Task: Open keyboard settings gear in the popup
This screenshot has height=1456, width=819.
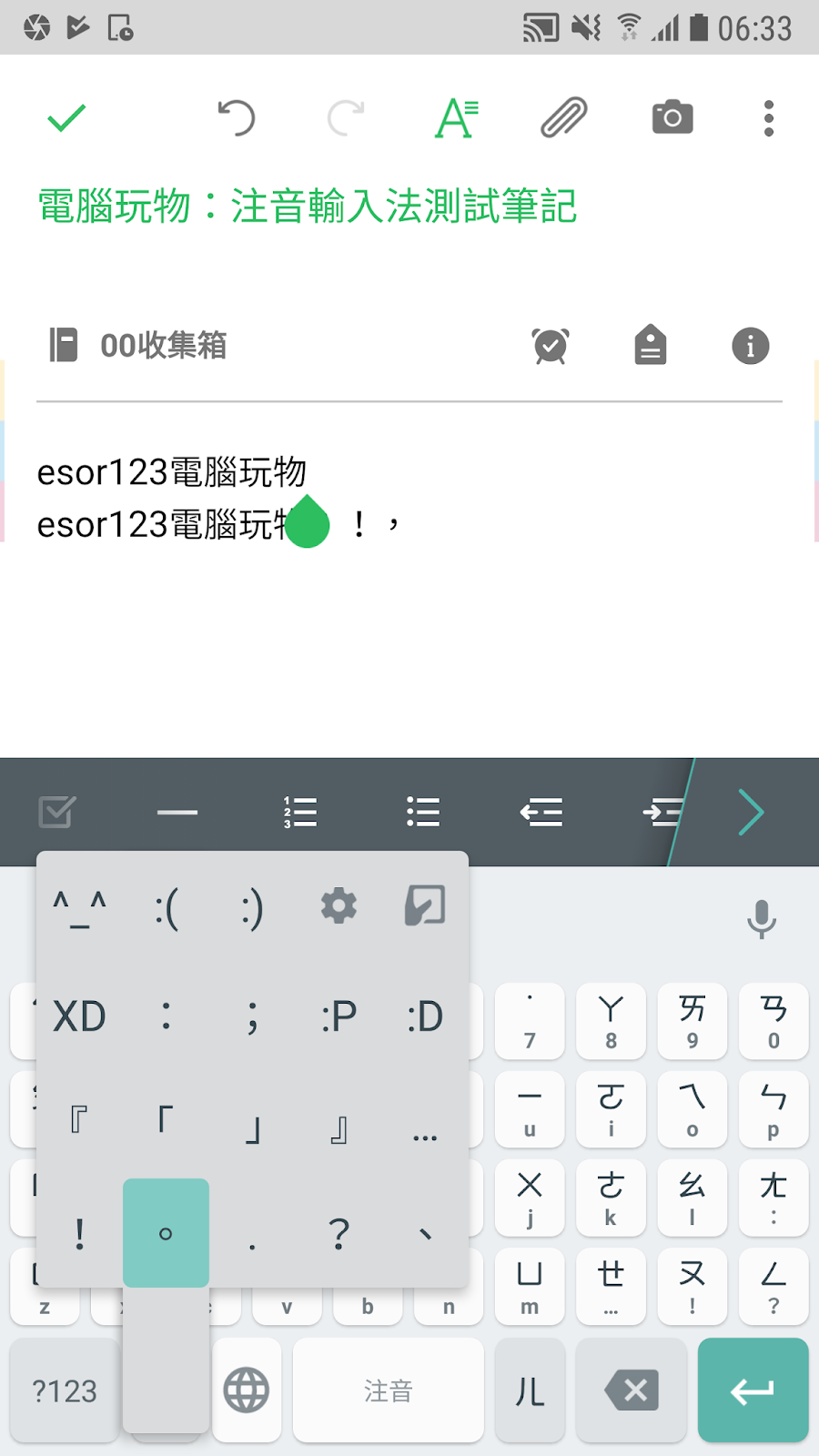Action: pos(339,906)
